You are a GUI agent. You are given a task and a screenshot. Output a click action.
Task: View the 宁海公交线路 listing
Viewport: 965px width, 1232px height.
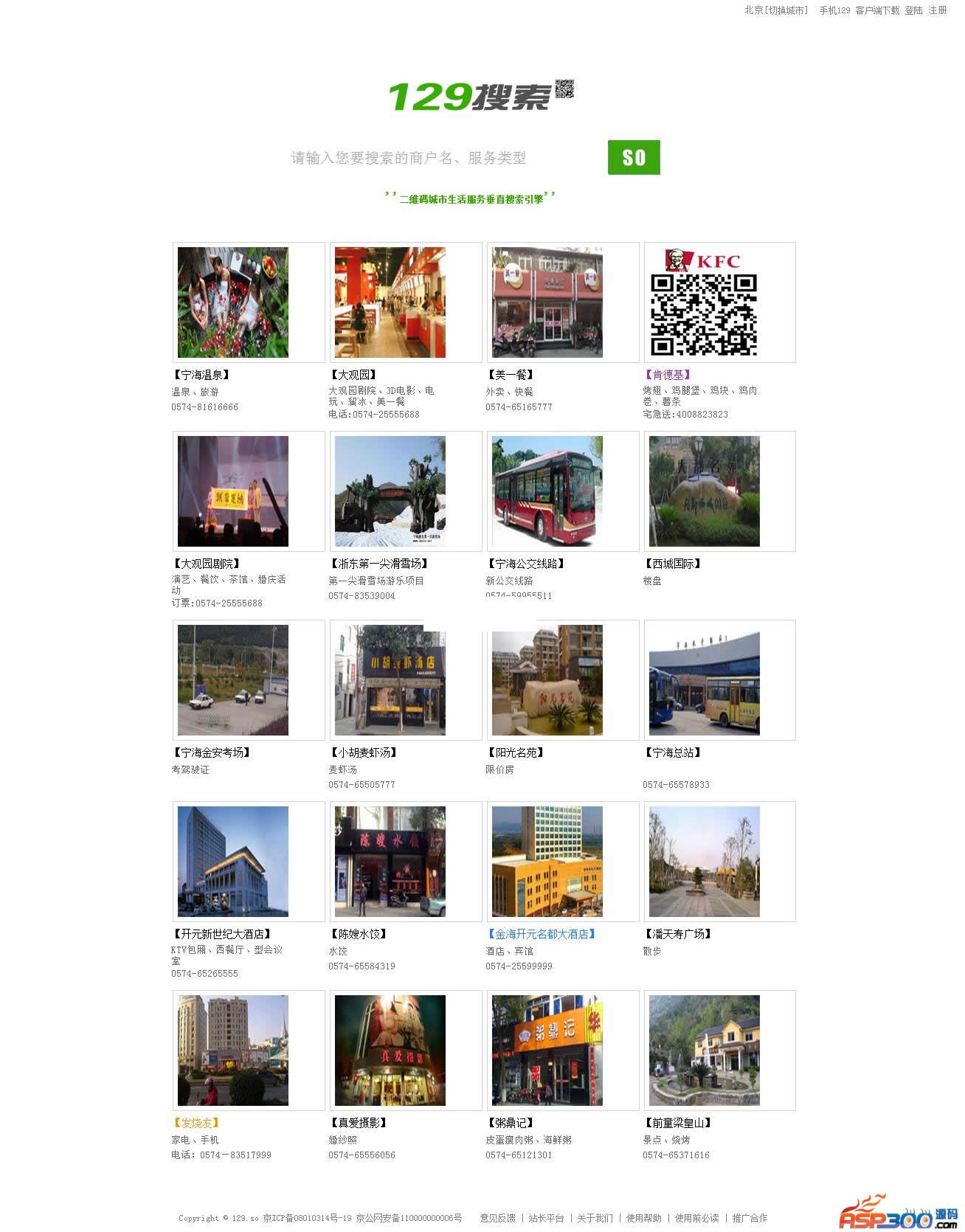click(526, 564)
